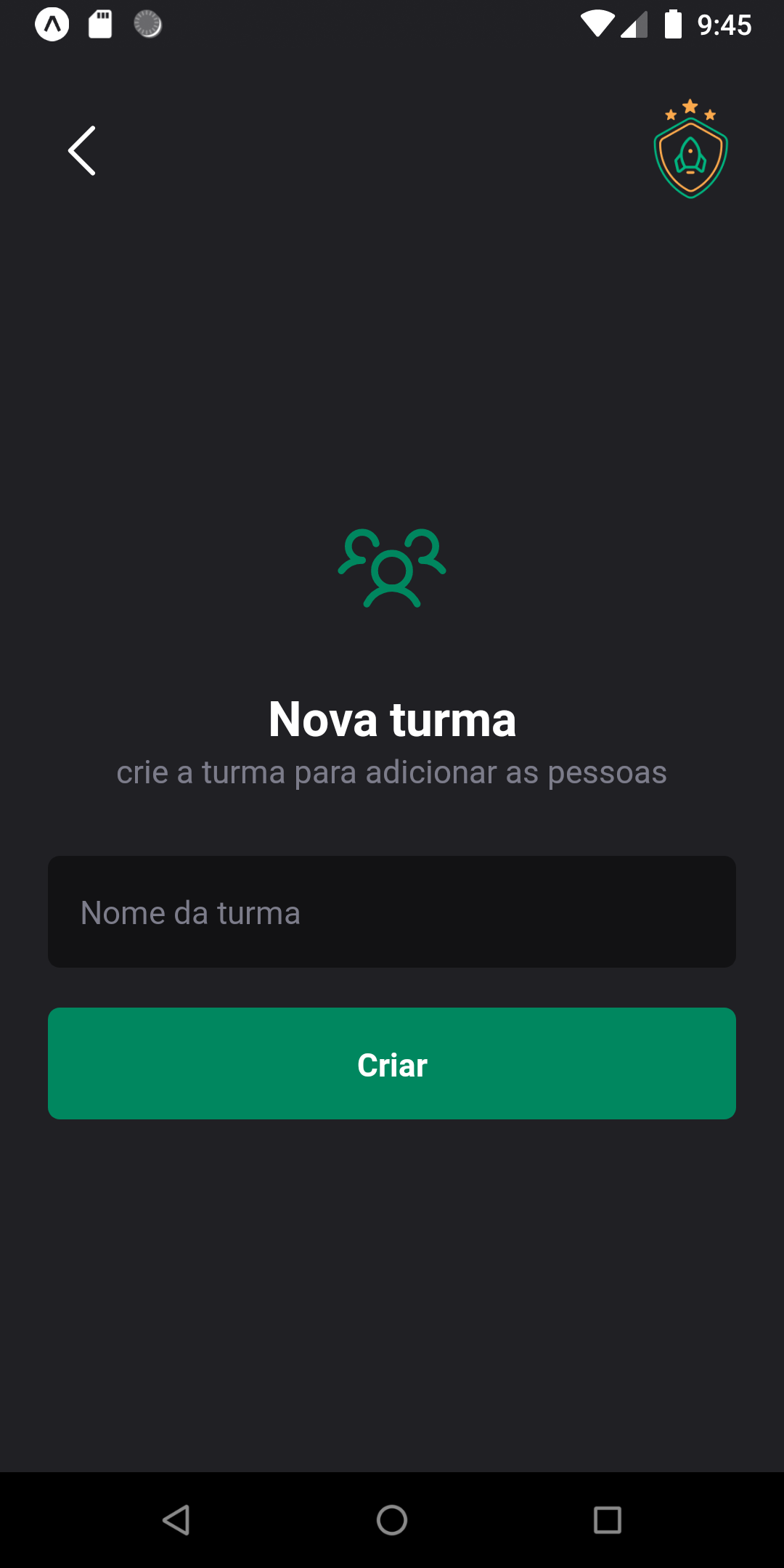Image resolution: width=784 pixels, height=1568 pixels.
Task: Tap the Criar button
Action: pos(392,1063)
